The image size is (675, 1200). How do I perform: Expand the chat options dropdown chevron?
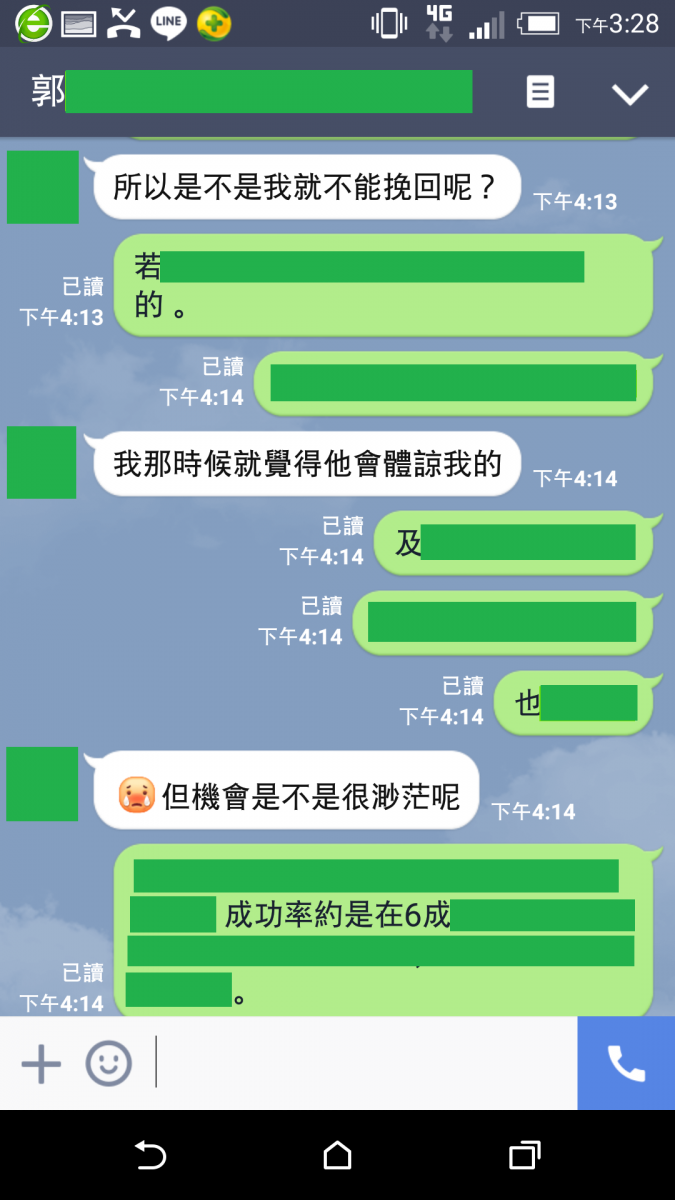coord(630,94)
